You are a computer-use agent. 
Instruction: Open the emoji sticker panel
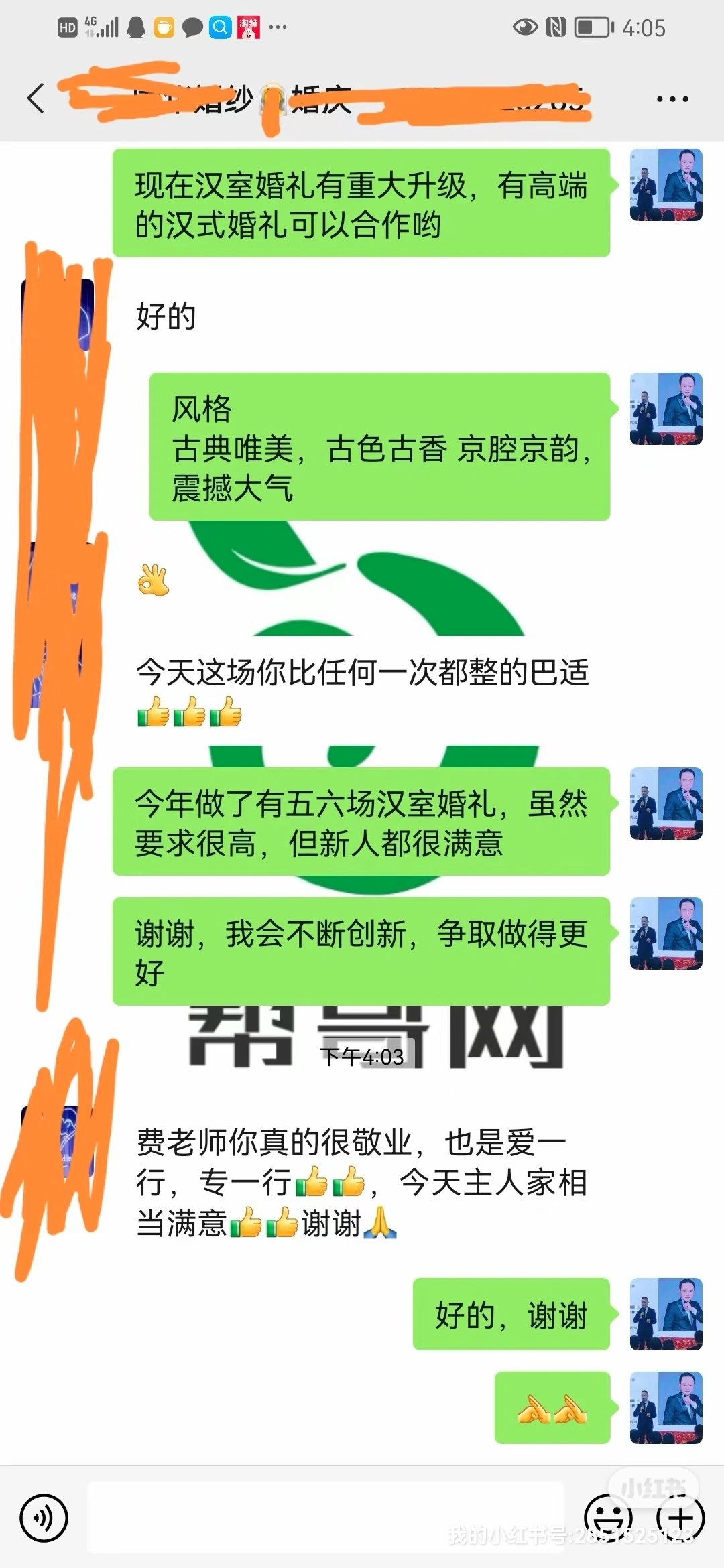tap(609, 1518)
